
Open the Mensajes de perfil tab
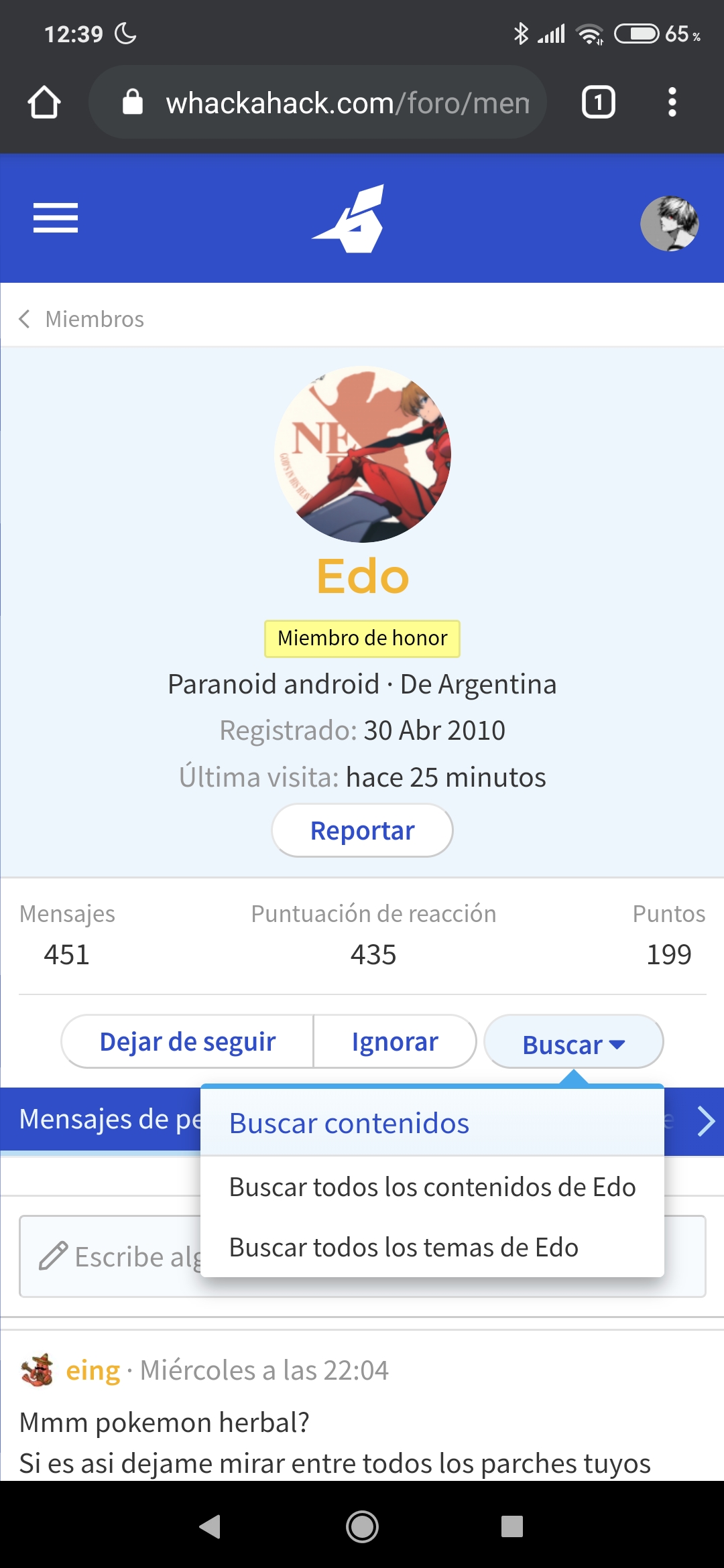[107, 1120]
